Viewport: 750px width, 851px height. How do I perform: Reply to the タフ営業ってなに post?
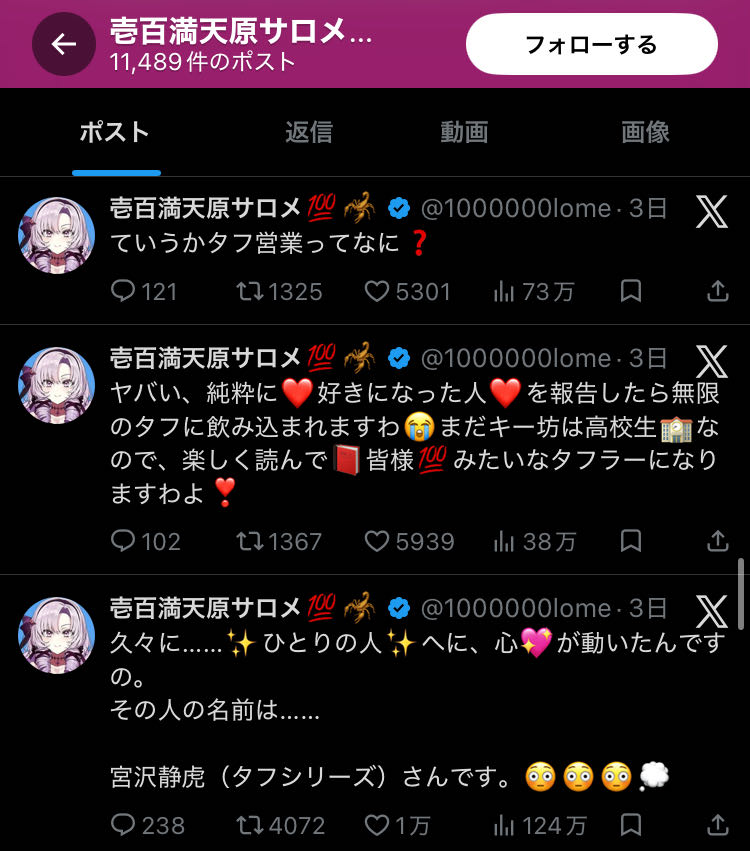coord(124,291)
